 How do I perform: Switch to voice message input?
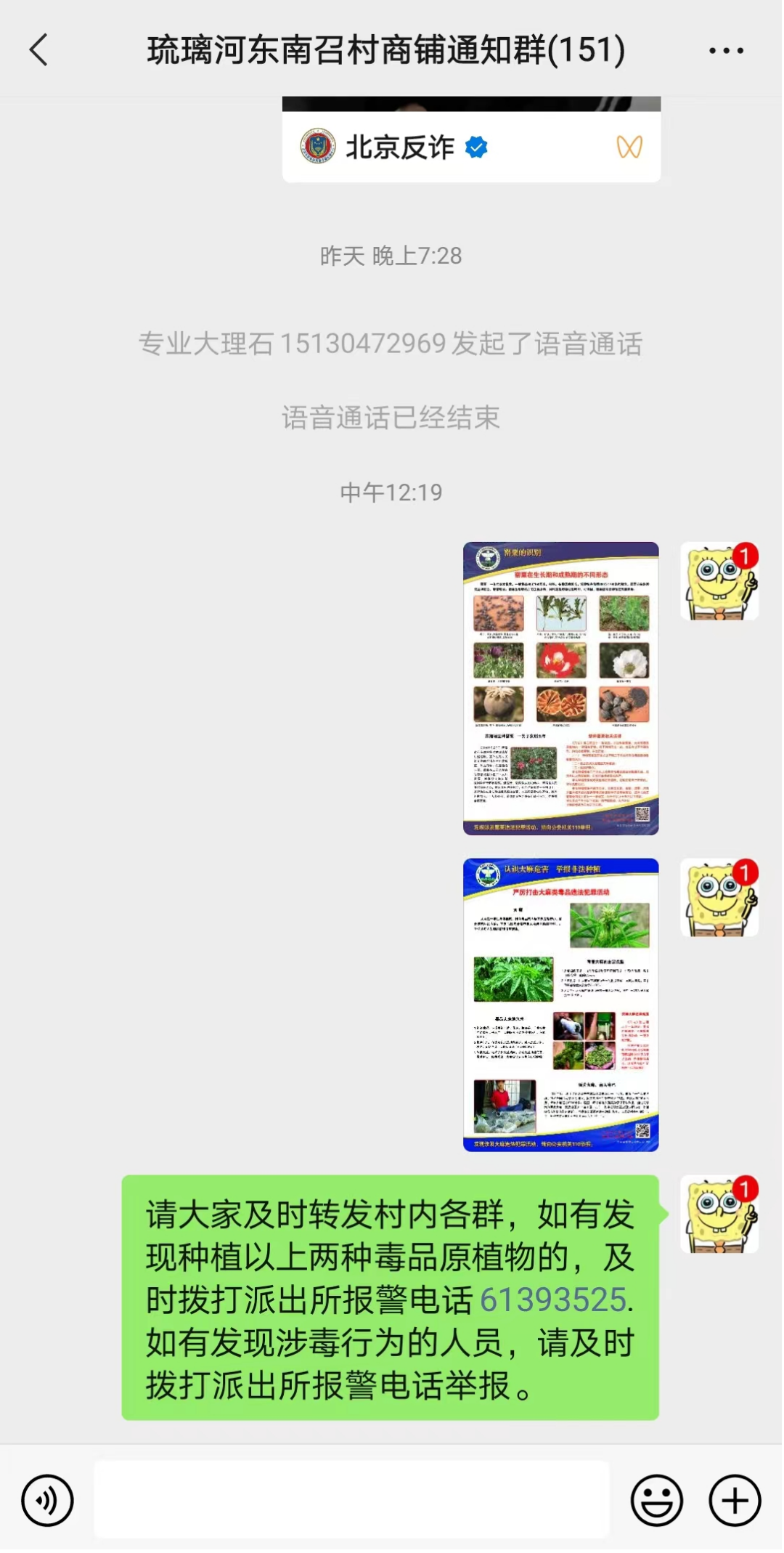[47, 1500]
